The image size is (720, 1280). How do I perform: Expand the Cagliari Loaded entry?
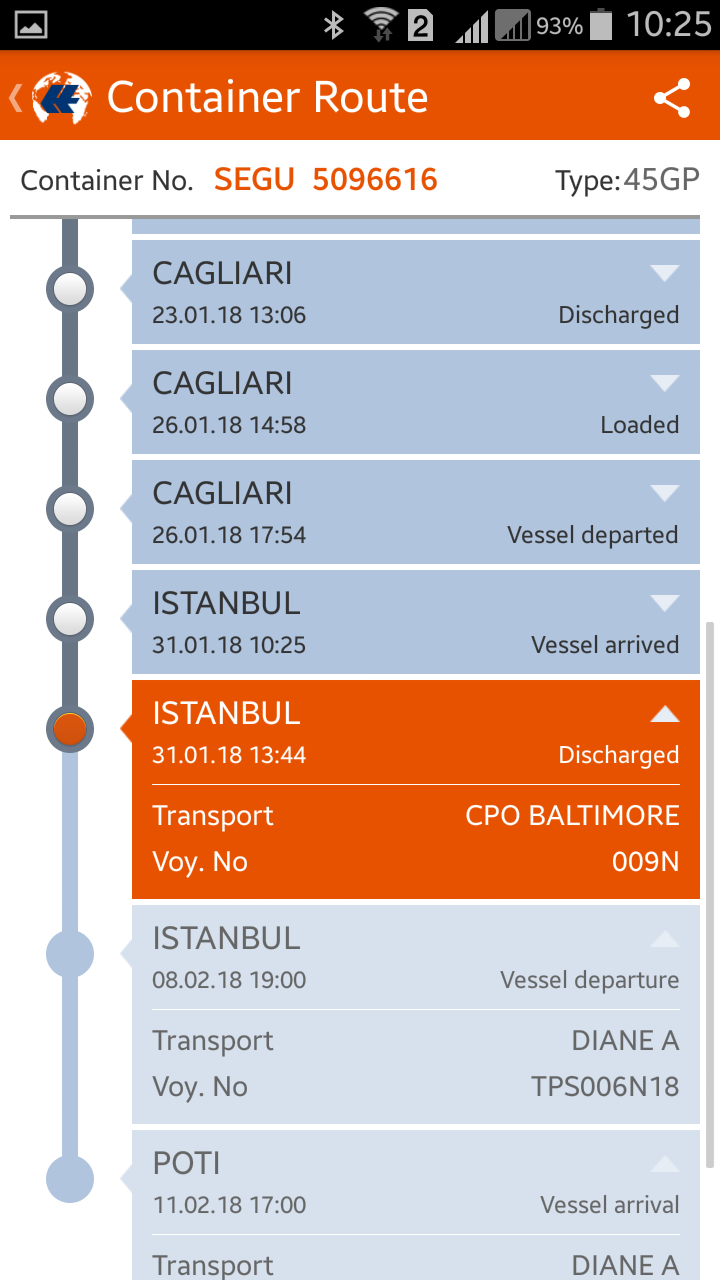(x=664, y=383)
